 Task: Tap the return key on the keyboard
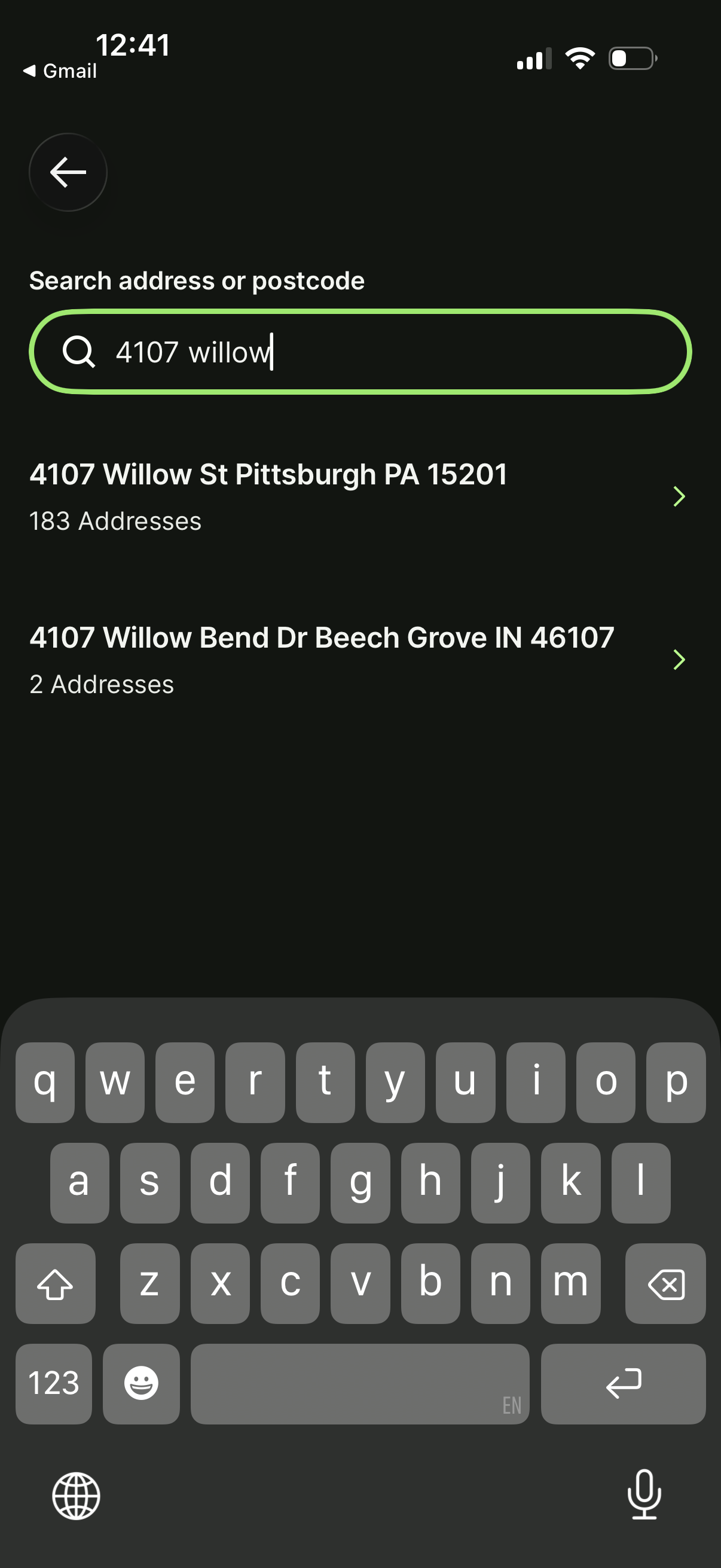(x=624, y=1383)
